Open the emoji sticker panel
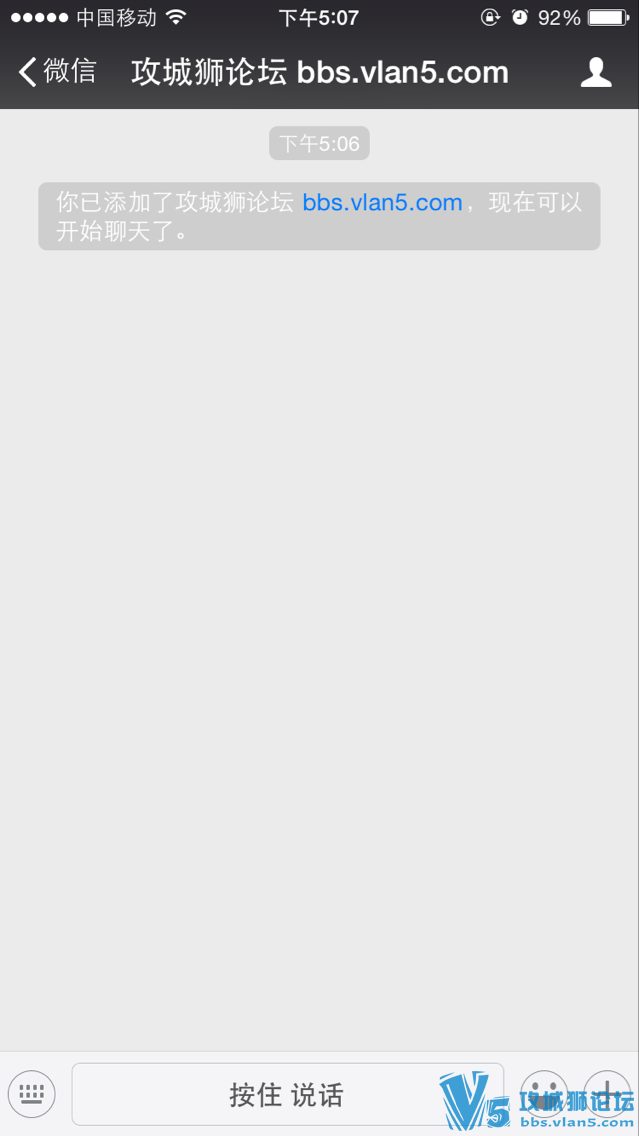Image resolution: width=639 pixels, height=1136 pixels. [x=545, y=1092]
